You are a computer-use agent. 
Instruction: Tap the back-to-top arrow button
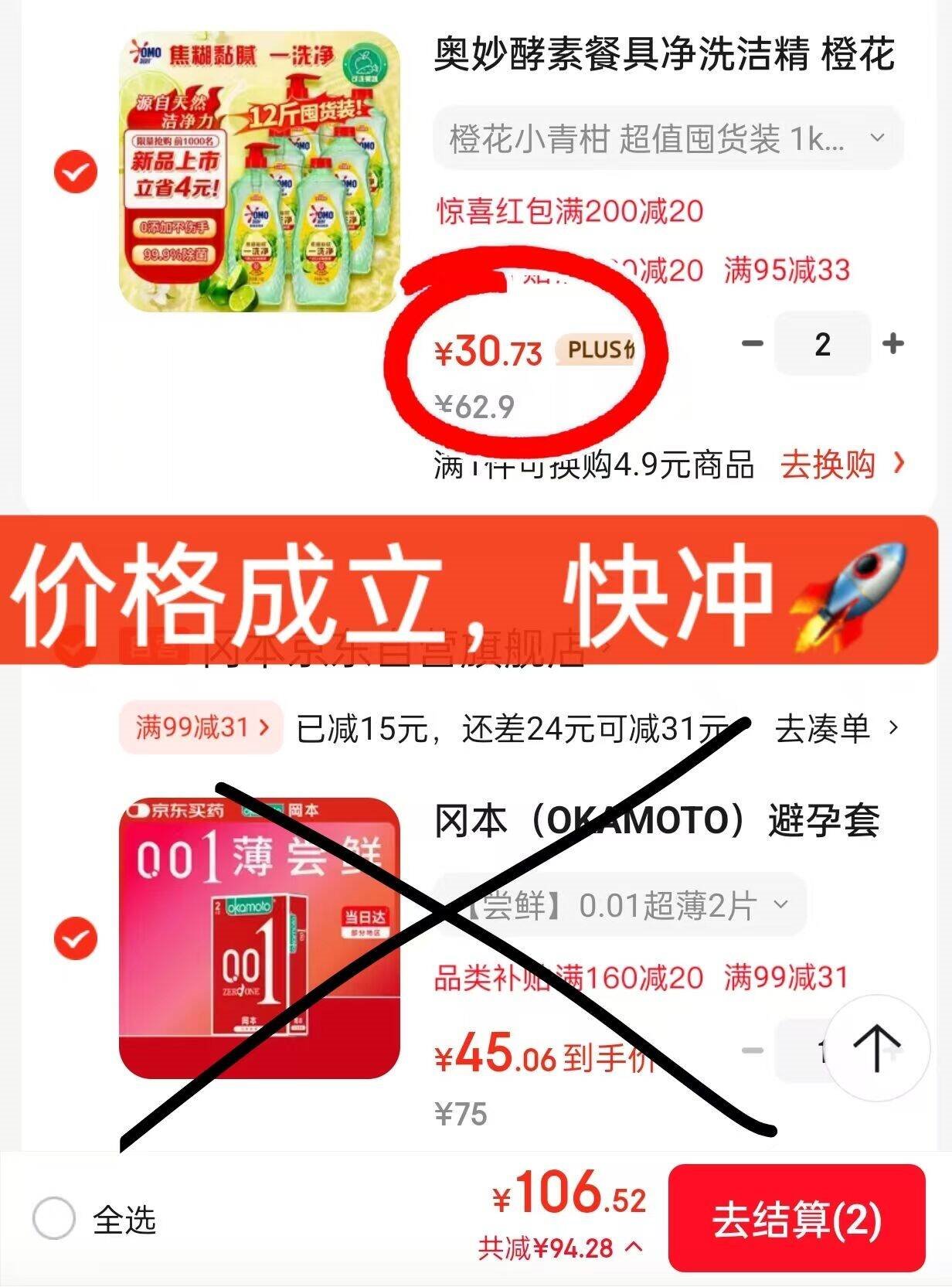click(x=876, y=1048)
